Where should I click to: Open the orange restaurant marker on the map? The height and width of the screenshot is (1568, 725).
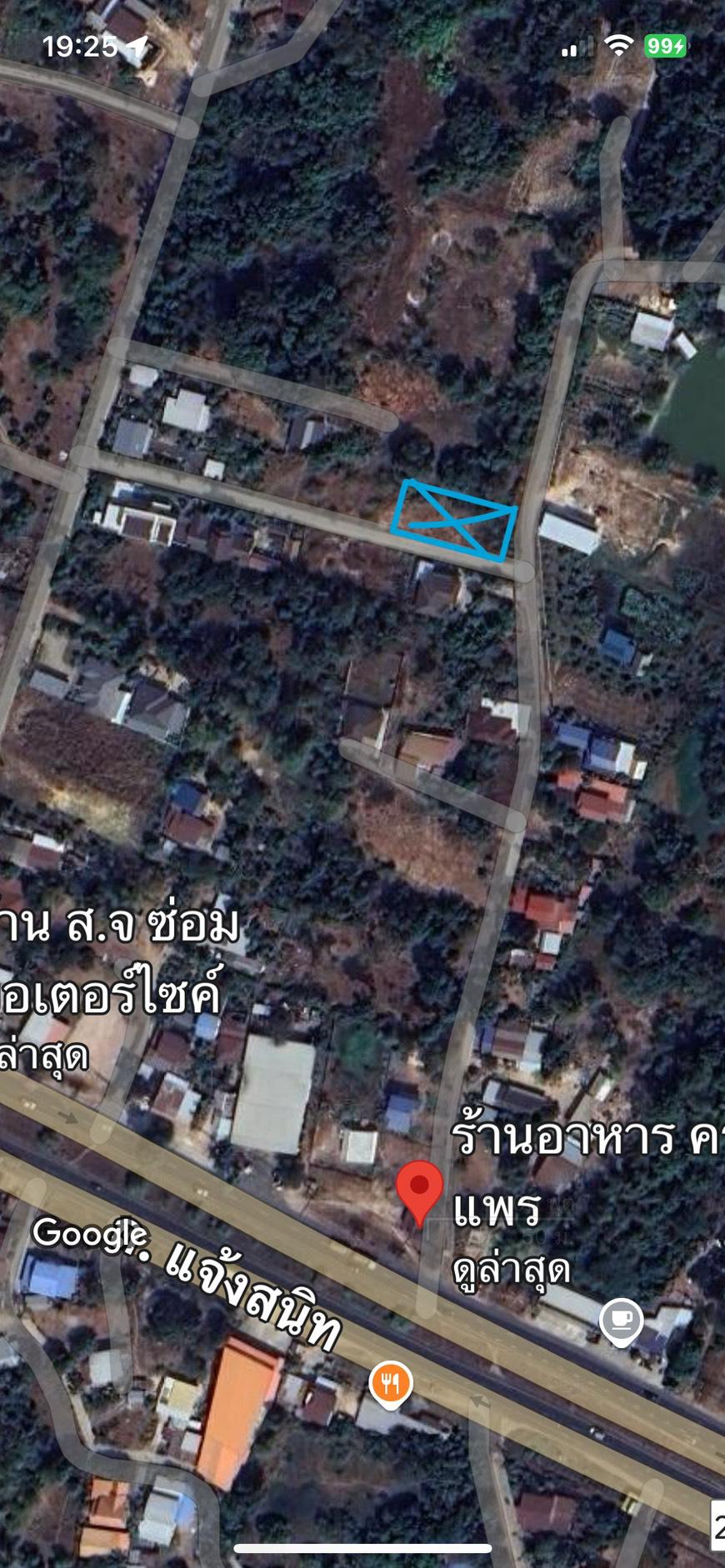tap(390, 1384)
